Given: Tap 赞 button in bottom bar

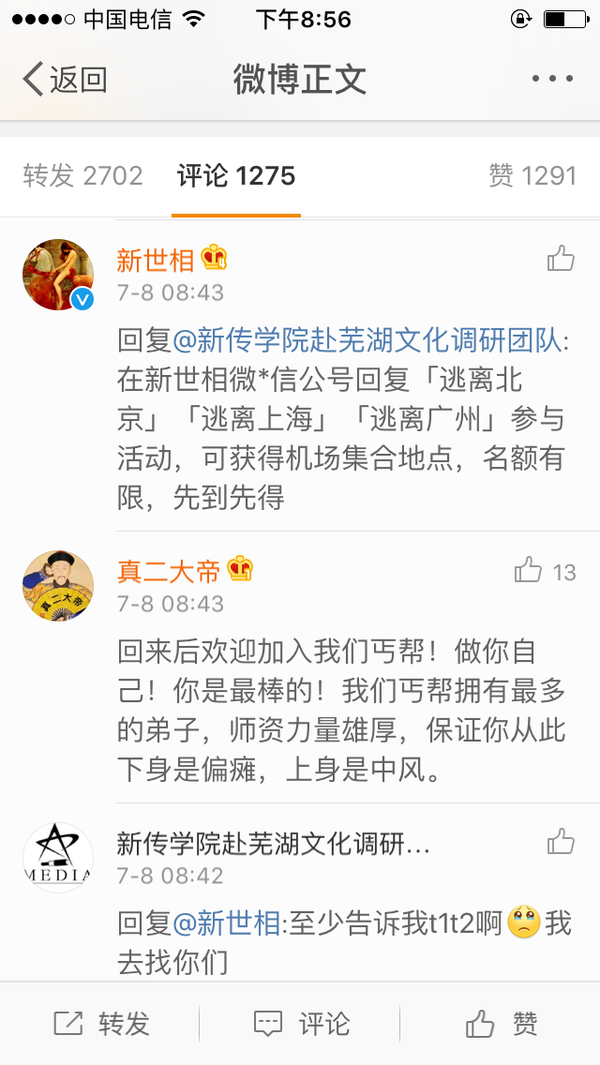Looking at the screenshot, I should pyautogui.click(x=502, y=1023).
